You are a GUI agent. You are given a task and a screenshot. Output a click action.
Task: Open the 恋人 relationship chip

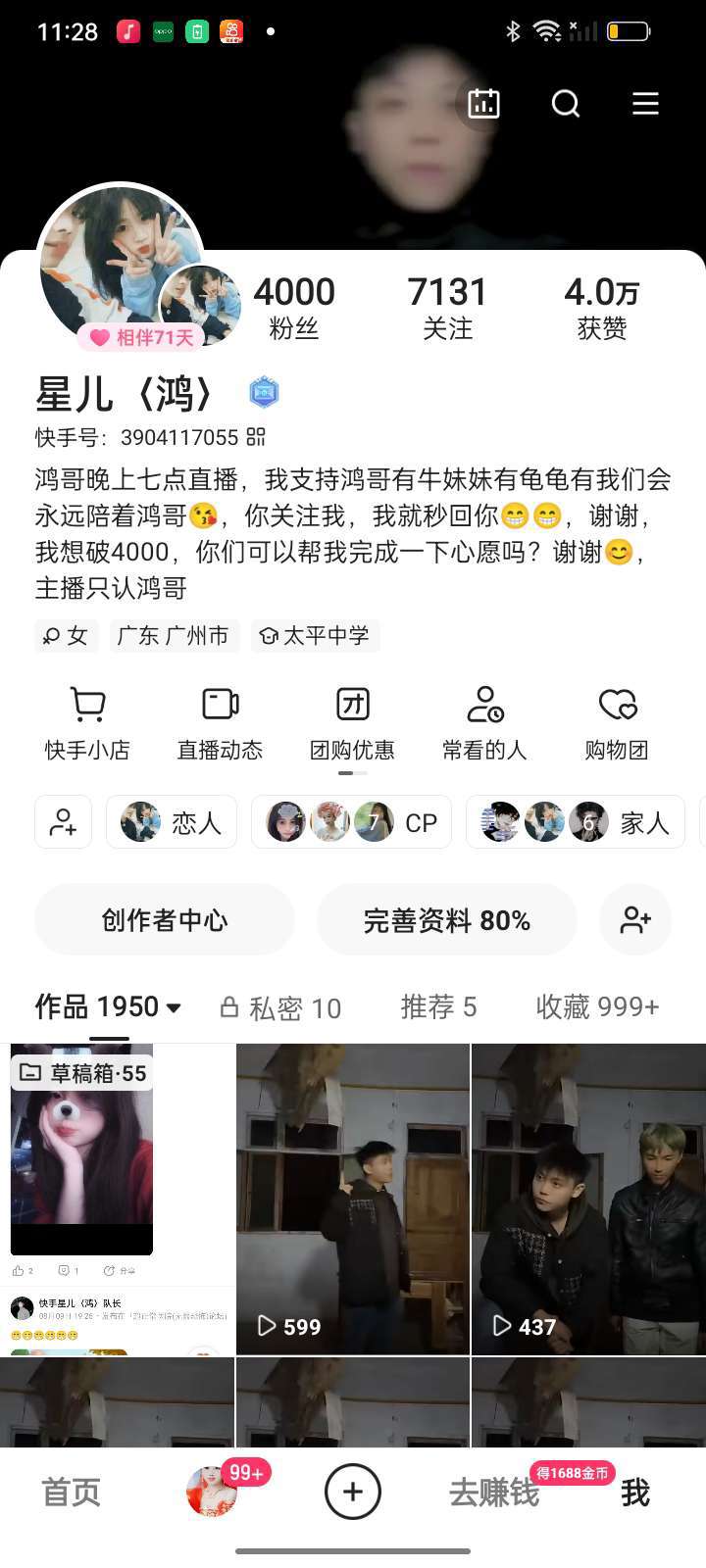tap(172, 822)
